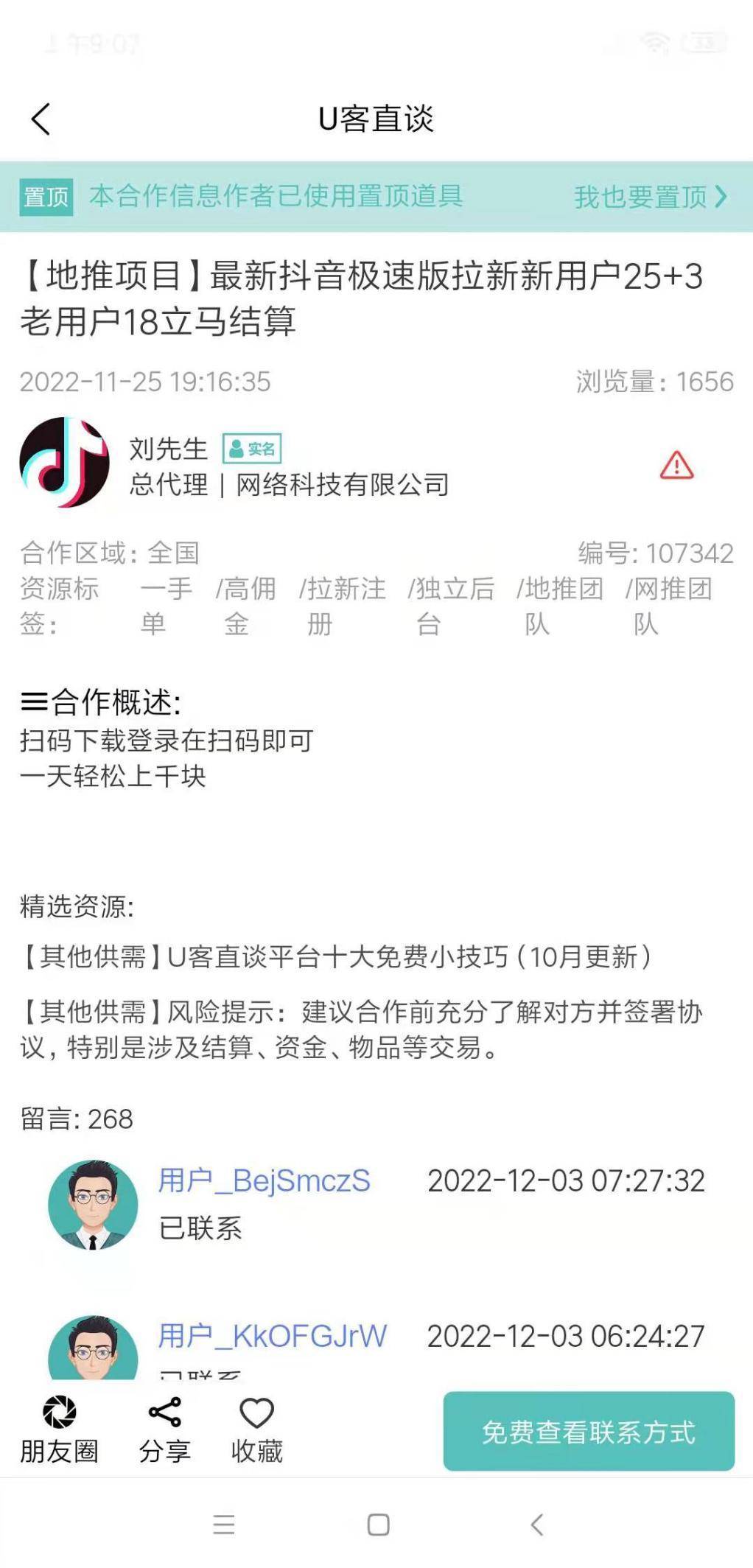753x1568 pixels.
Task: Open the U客直谈平台十大免费小技巧 article
Action: coord(336,957)
